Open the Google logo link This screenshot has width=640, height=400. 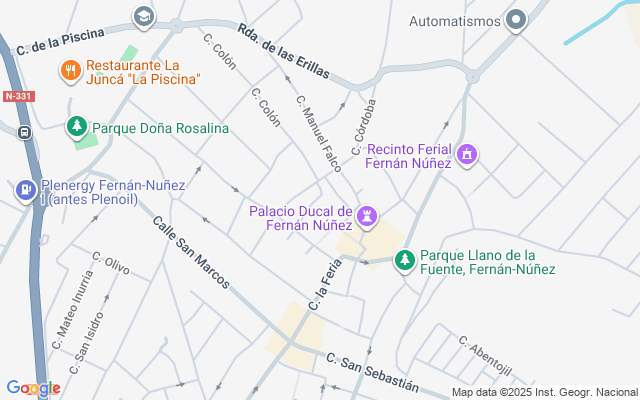point(33,388)
